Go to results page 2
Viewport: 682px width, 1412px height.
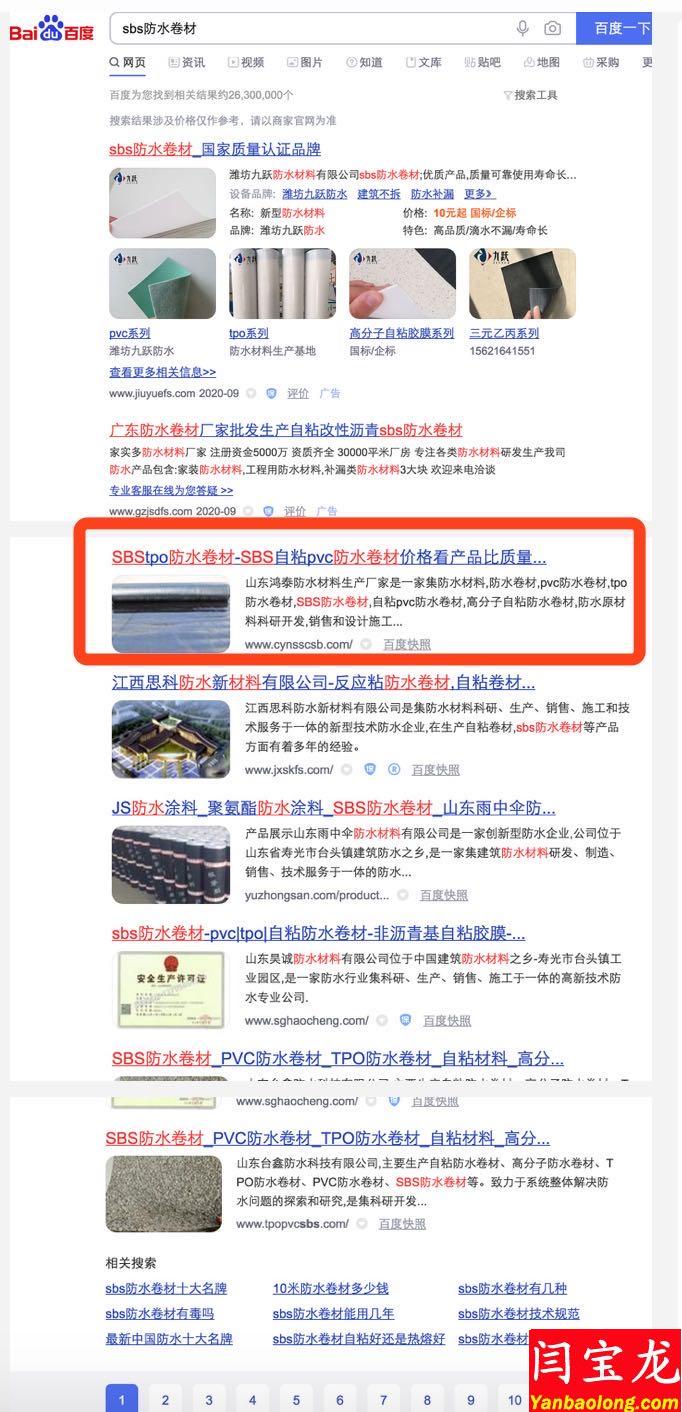click(x=165, y=1400)
